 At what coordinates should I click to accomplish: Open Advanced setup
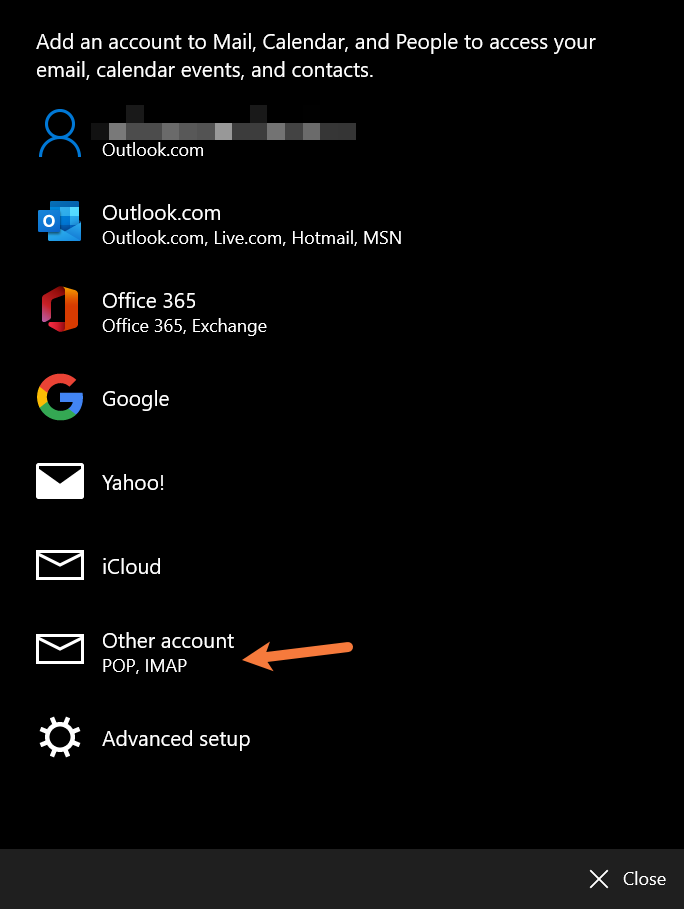[175, 739]
